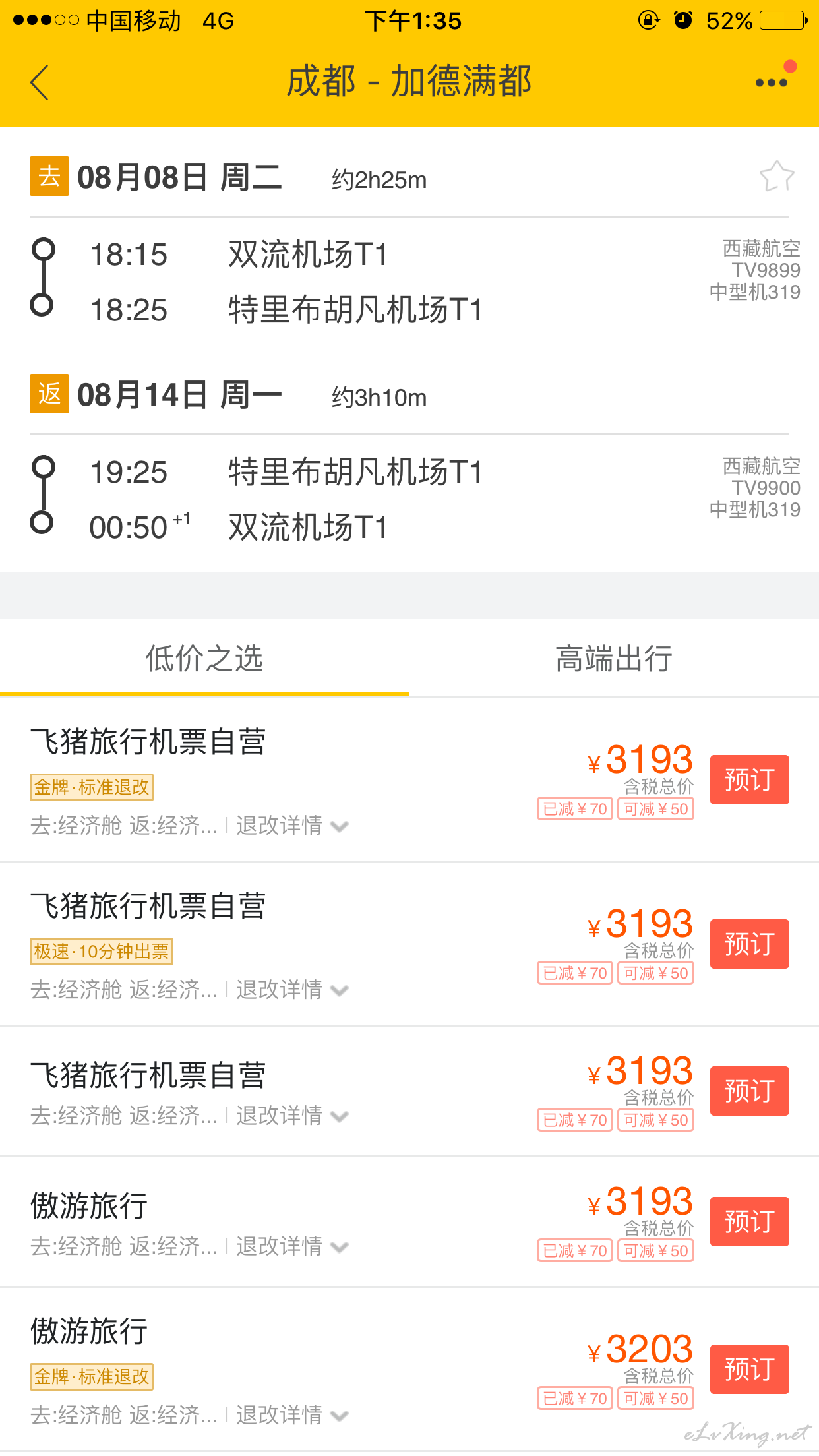
Task: Book the ¥3203 傲游旅行 offer
Action: [x=749, y=1369]
